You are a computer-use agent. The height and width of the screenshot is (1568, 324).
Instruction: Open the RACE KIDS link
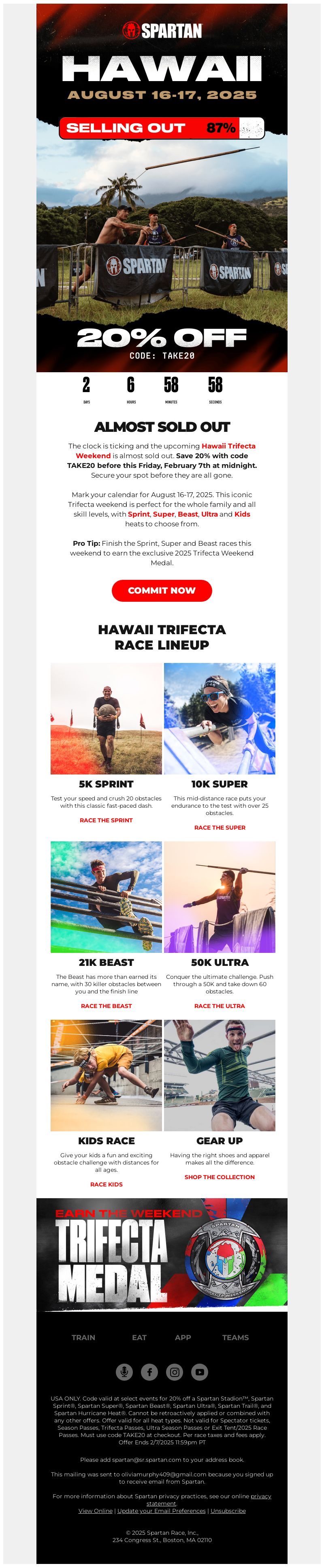(106, 1184)
